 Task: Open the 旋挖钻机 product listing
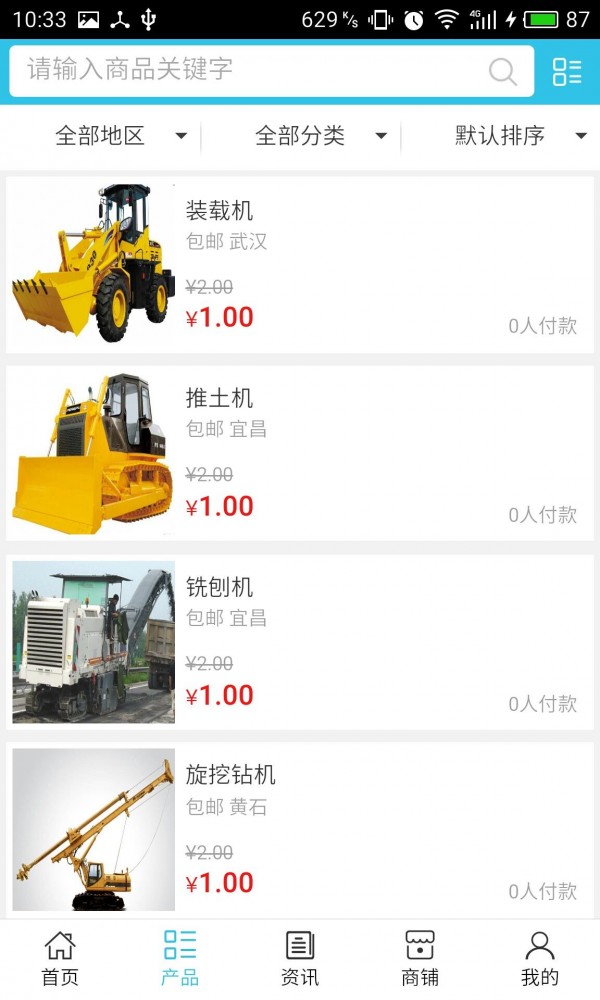[x=300, y=831]
